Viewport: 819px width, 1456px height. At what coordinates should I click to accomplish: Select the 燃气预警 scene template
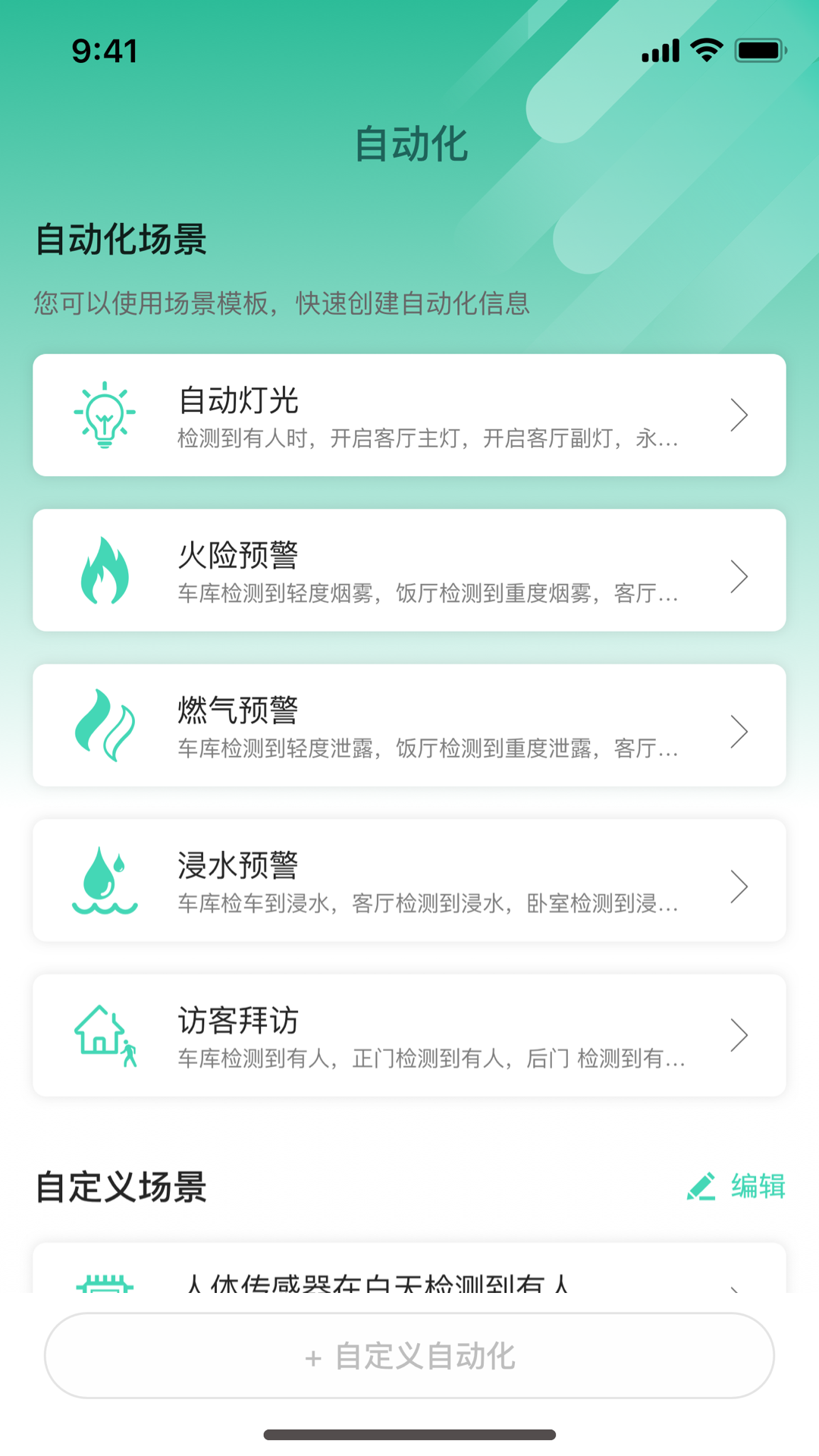pyautogui.click(x=409, y=725)
